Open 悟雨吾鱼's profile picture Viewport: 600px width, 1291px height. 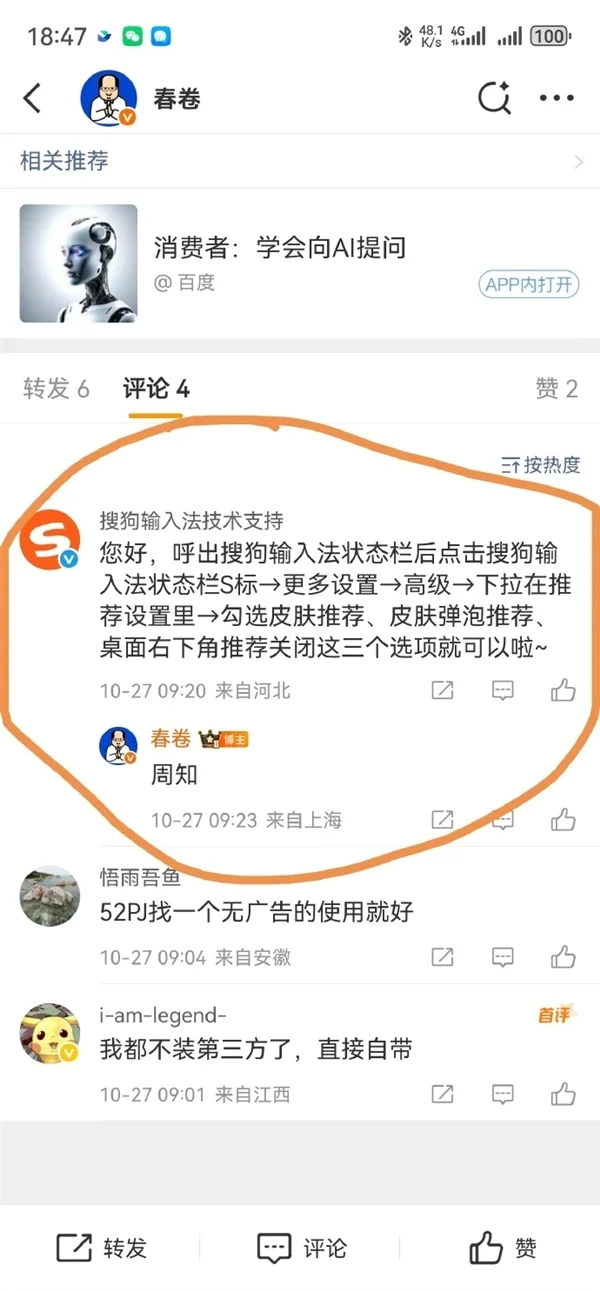[50, 896]
